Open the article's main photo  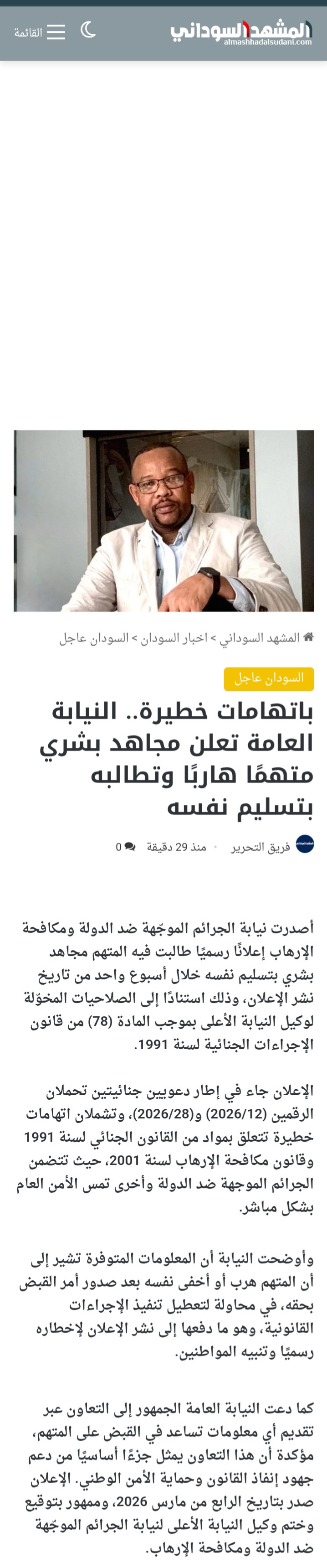163,520
